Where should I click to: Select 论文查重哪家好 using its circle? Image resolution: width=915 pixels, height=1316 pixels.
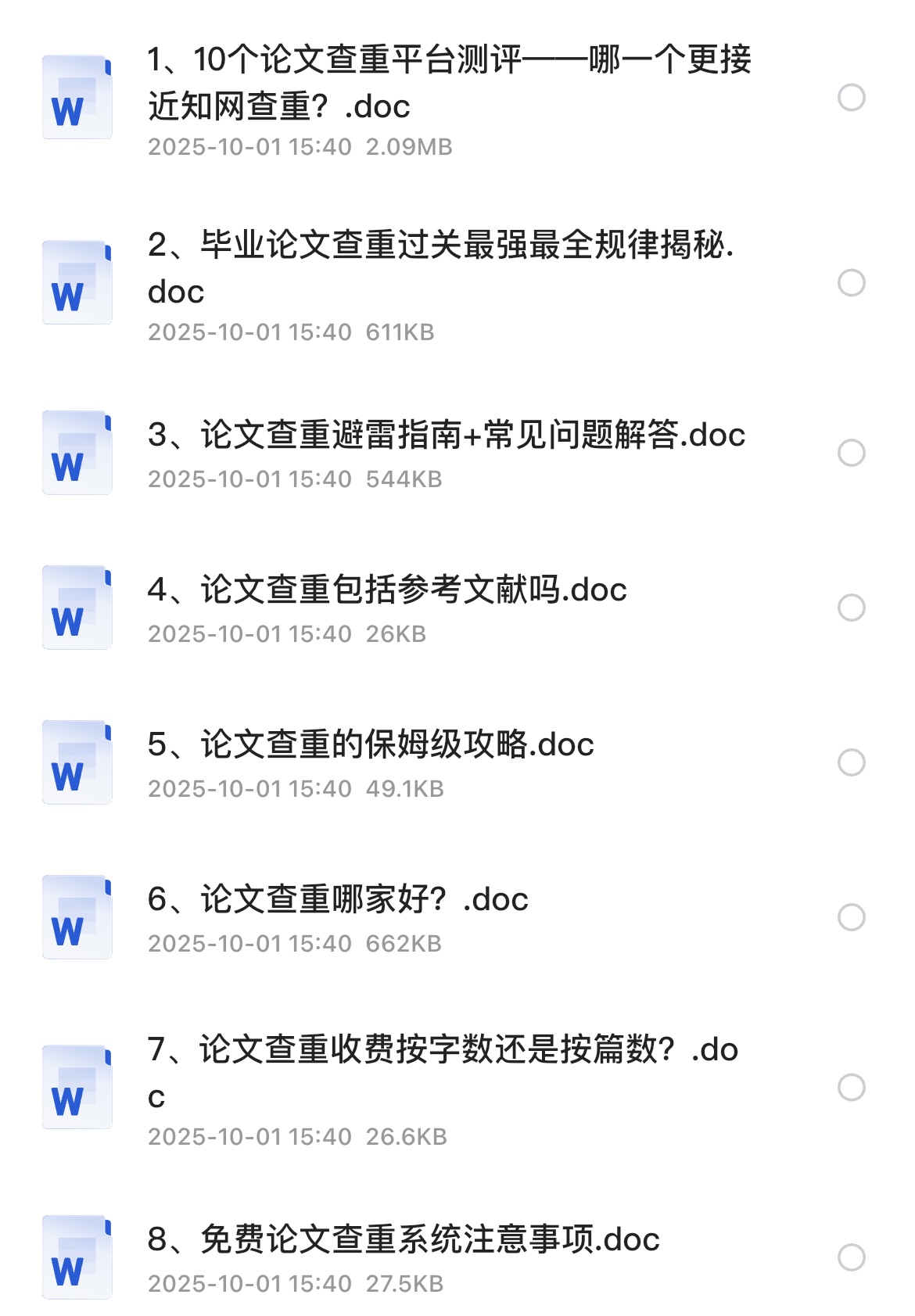point(851,917)
